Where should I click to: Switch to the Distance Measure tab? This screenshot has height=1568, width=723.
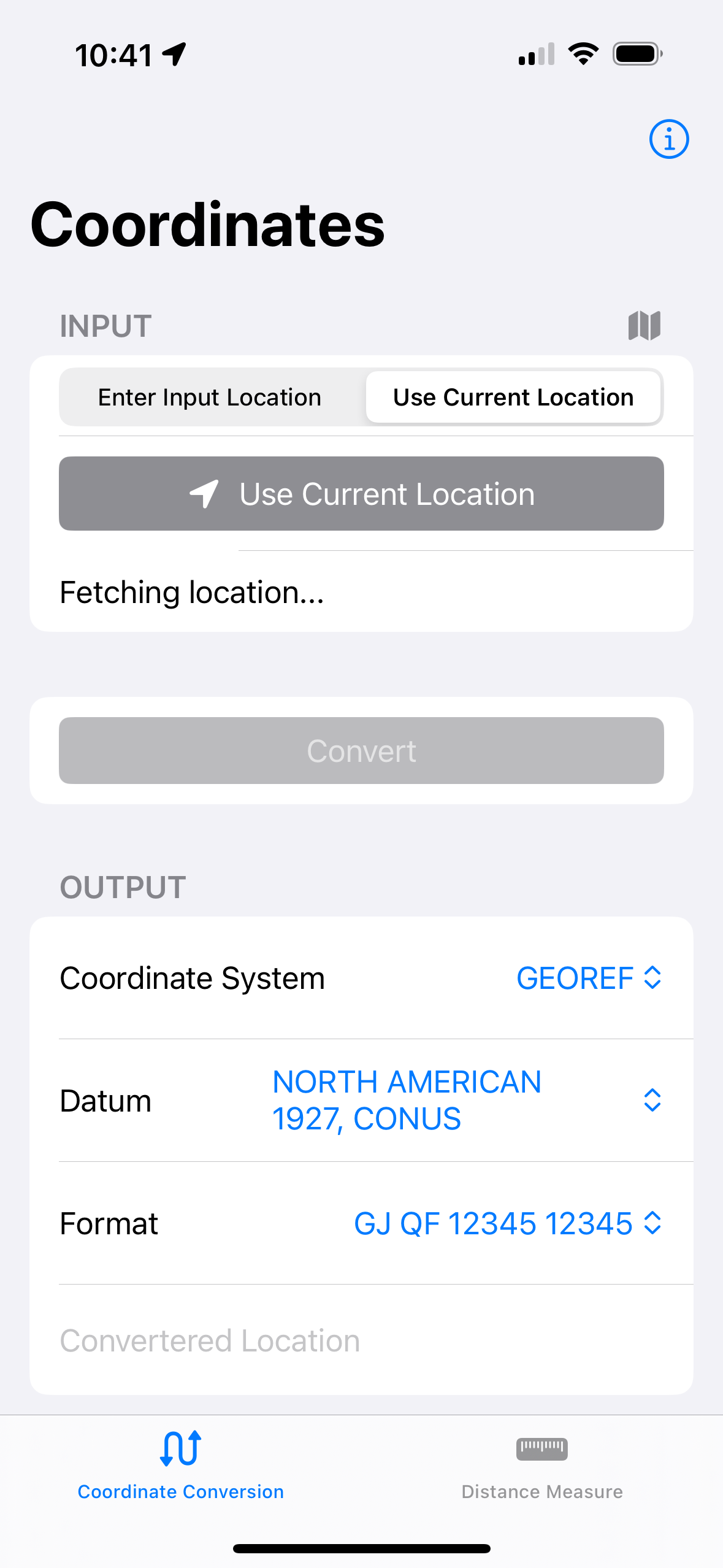(542, 1466)
